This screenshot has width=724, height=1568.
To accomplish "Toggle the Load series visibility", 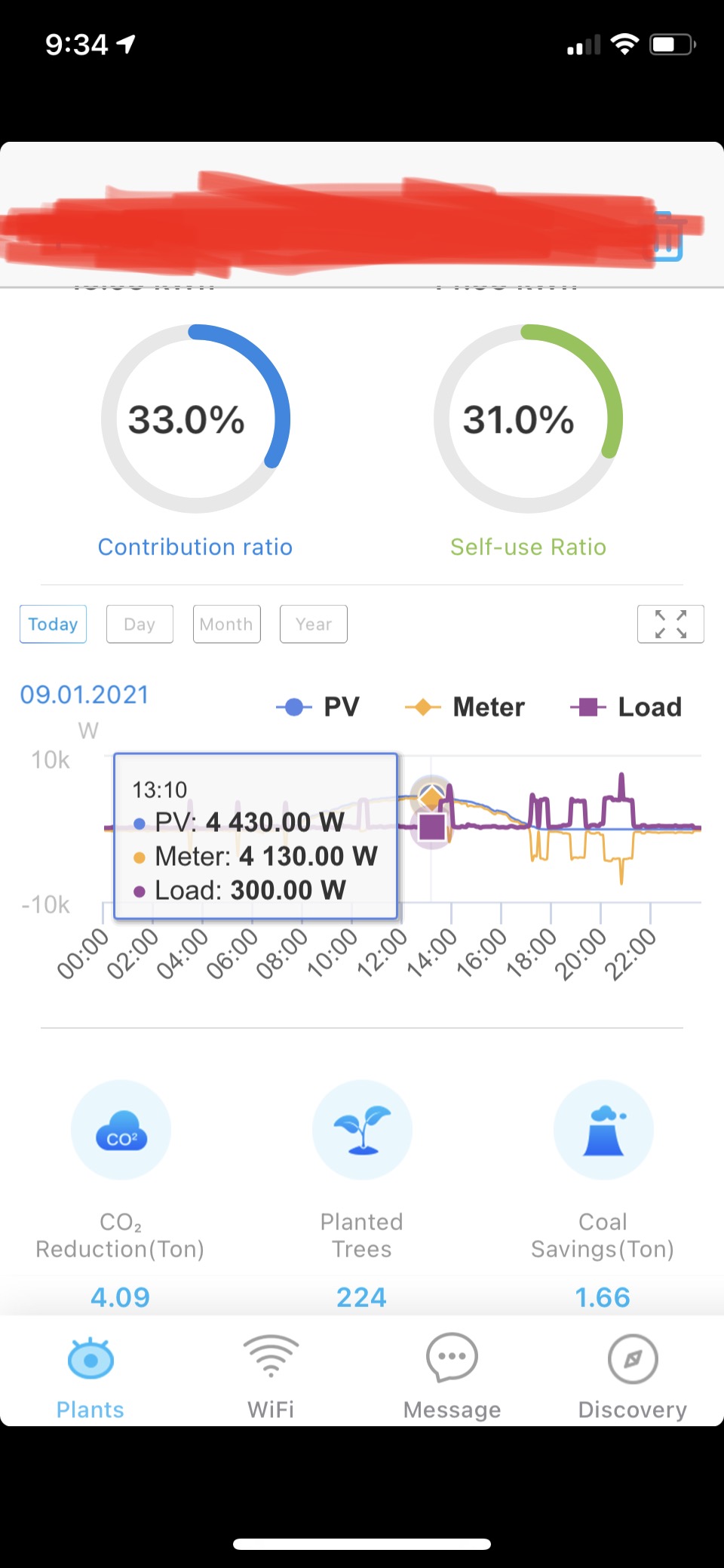I will tap(626, 707).
